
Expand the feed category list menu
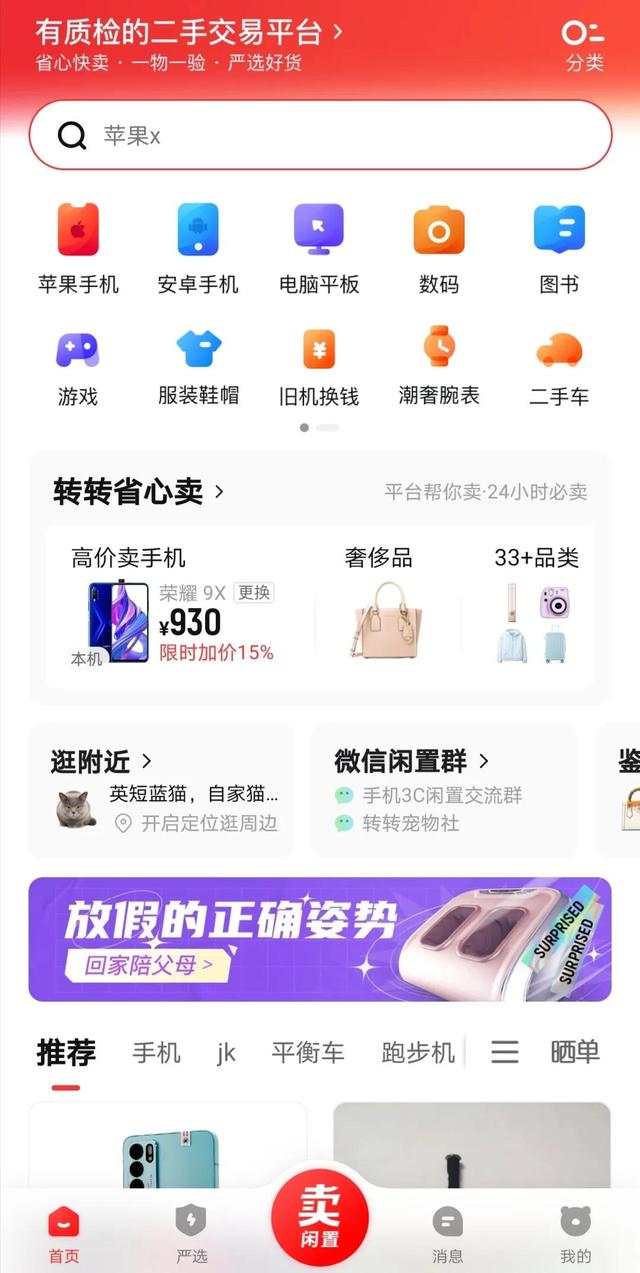tap(504, 1052)
